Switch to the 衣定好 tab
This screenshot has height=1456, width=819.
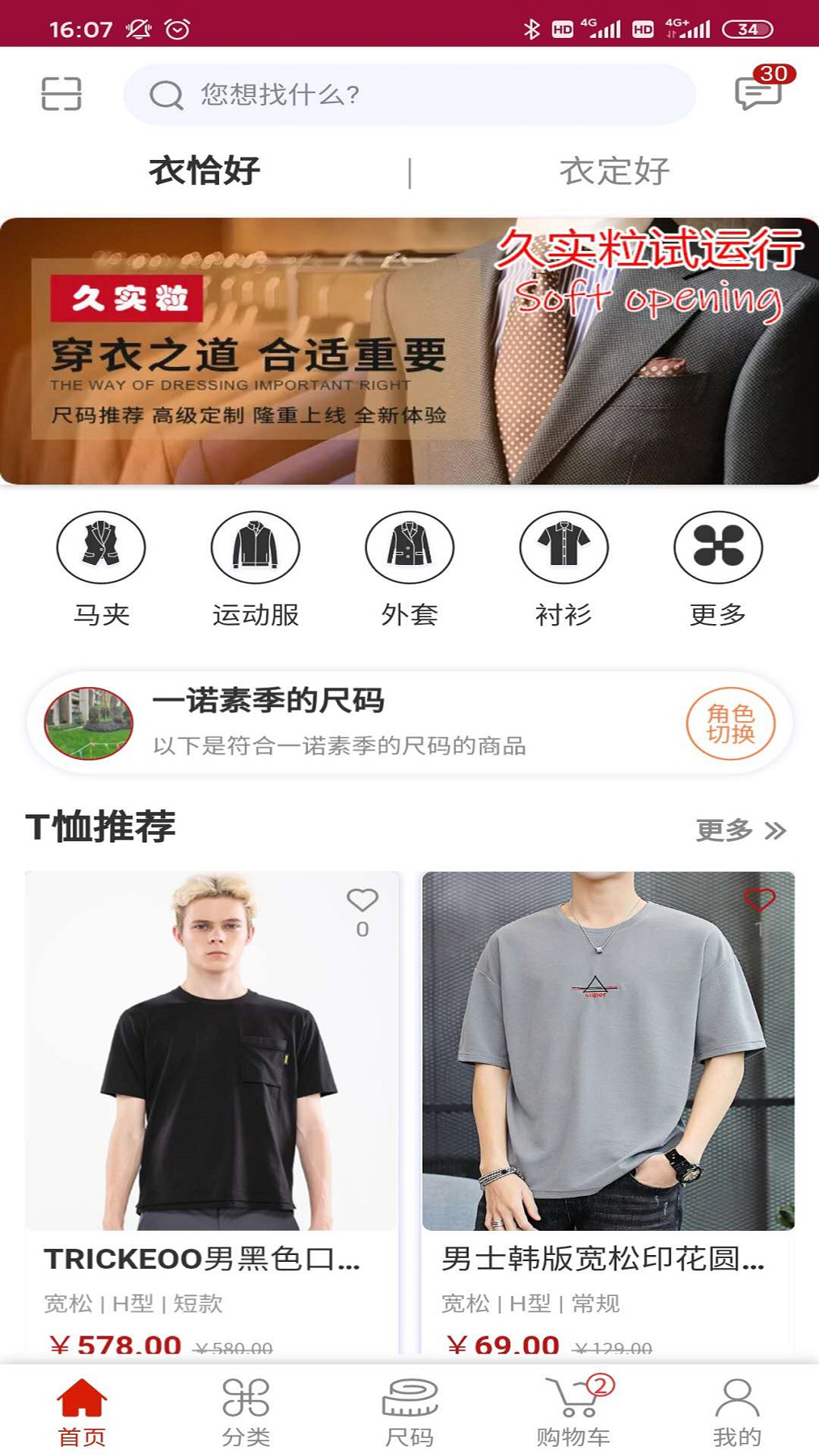click(x=614, y=171)
